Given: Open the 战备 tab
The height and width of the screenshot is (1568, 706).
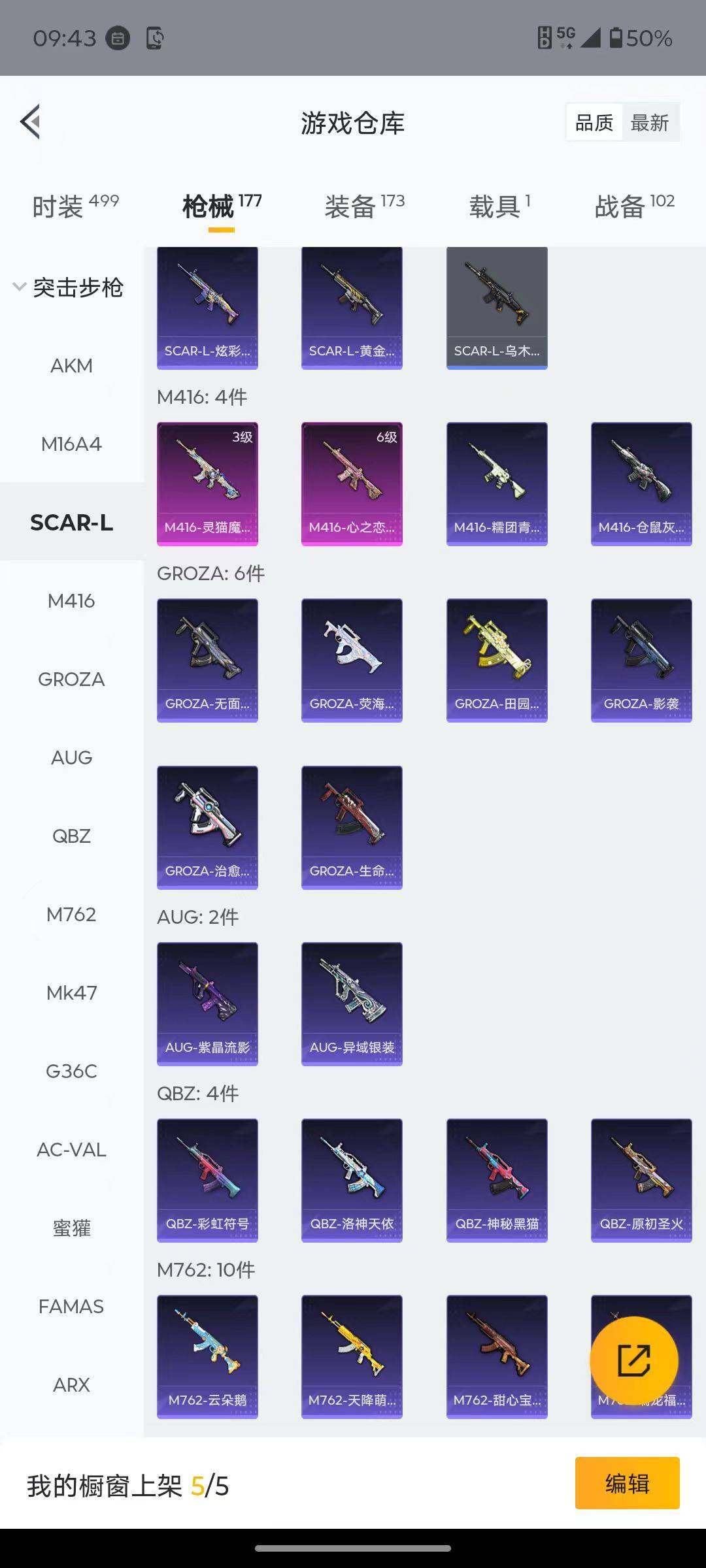Looking at the screenshot, I should coord(634,206).
